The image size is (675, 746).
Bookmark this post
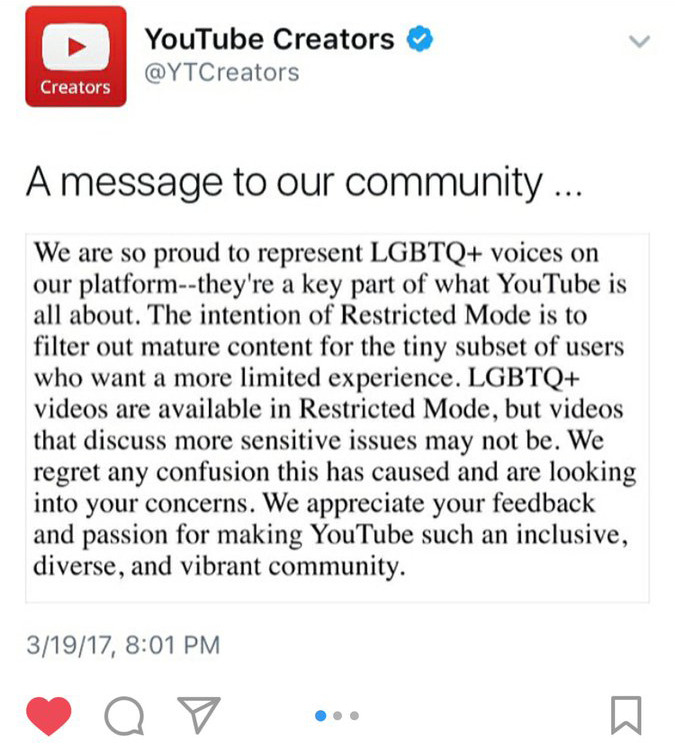[625, 715]
